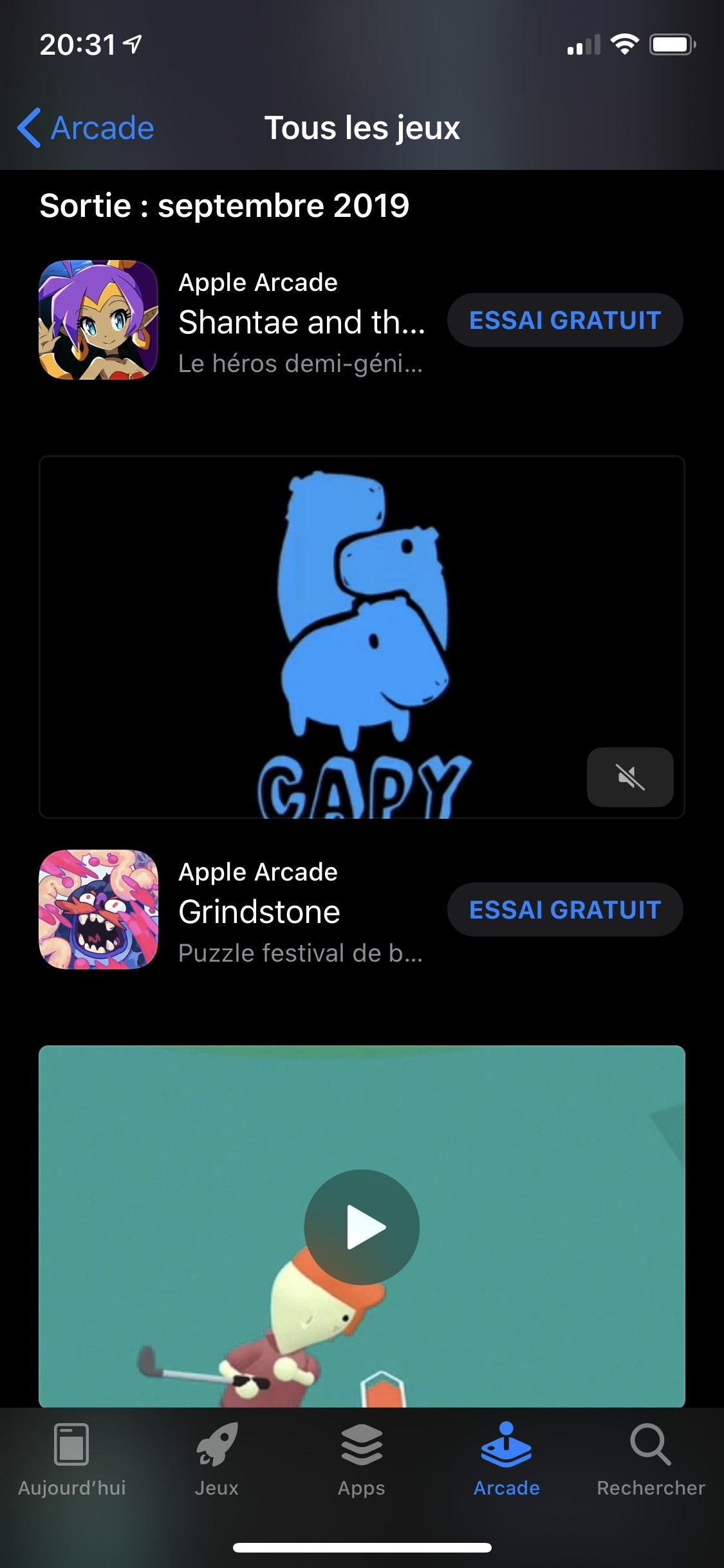Open the Grindstone app icon
The width and height of the screenshot is (724, 1568).
pos(97,910)
